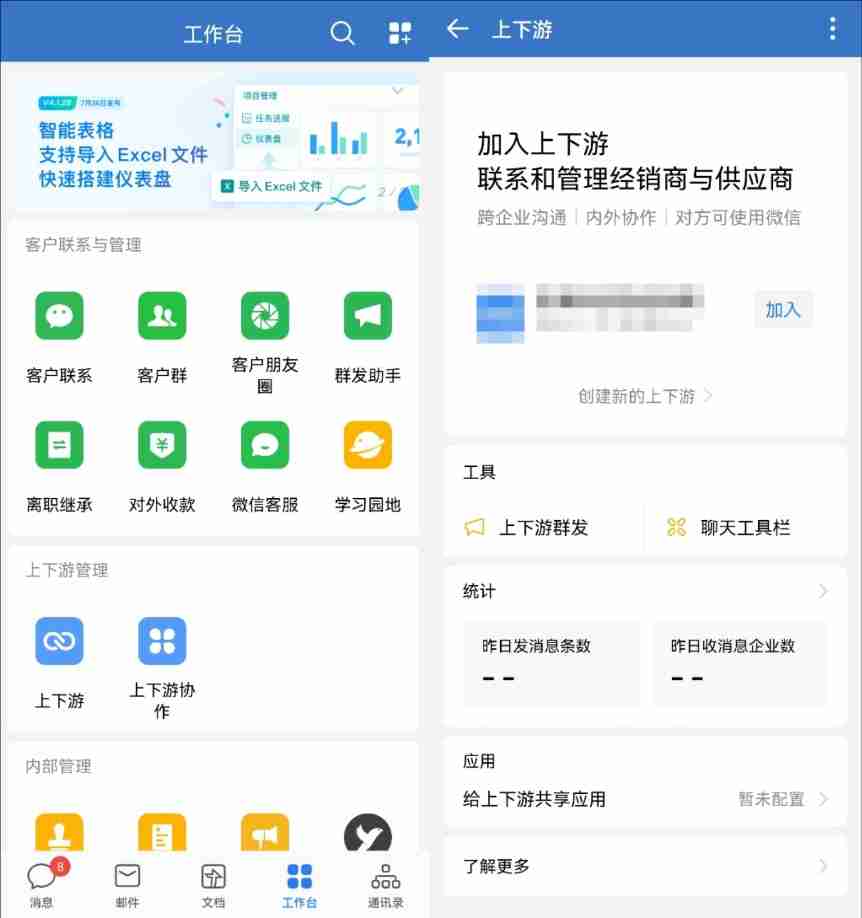Expand the 了解更多 learn more section

coord(644,868)
